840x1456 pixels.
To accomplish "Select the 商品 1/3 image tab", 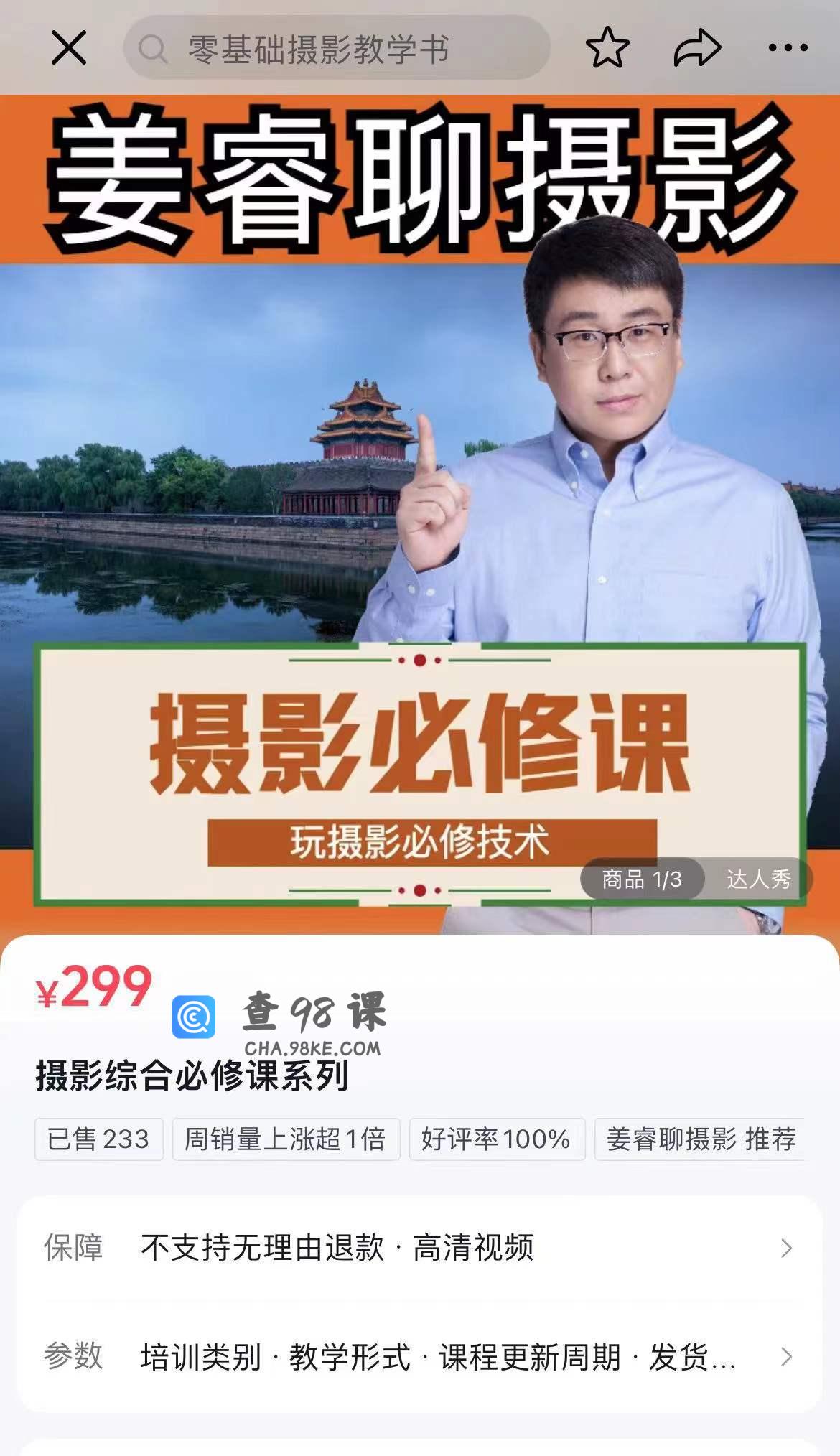I will click(x=641, y=879).
